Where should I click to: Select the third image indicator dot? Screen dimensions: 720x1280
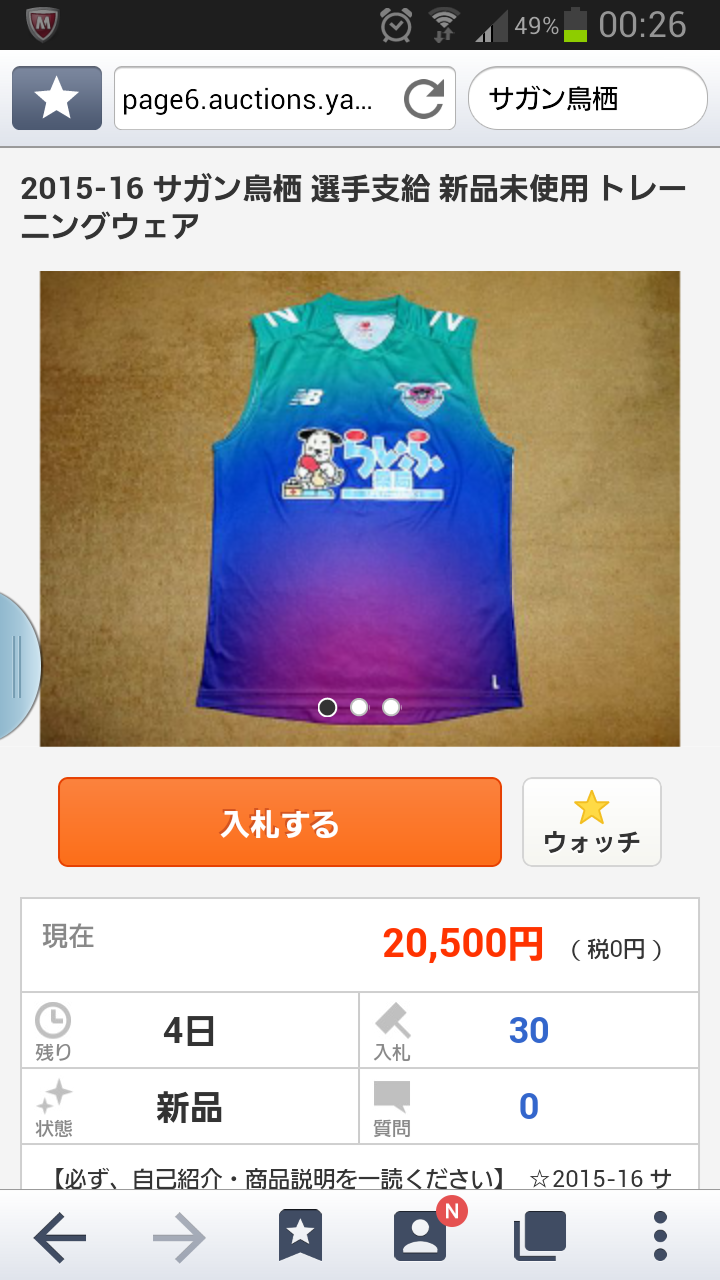391,707
